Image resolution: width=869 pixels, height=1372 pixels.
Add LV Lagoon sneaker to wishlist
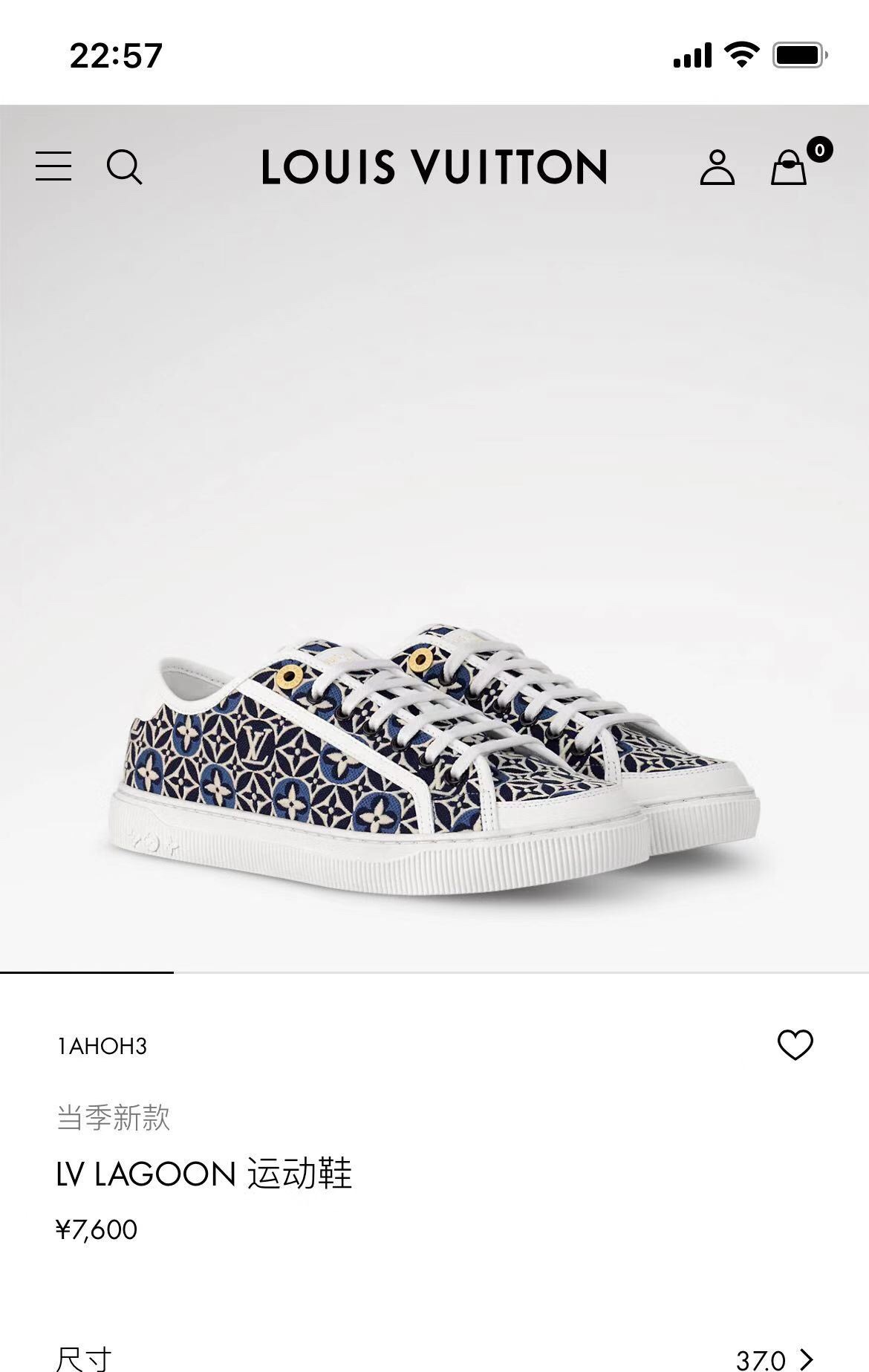click(x=795, y=1045)
